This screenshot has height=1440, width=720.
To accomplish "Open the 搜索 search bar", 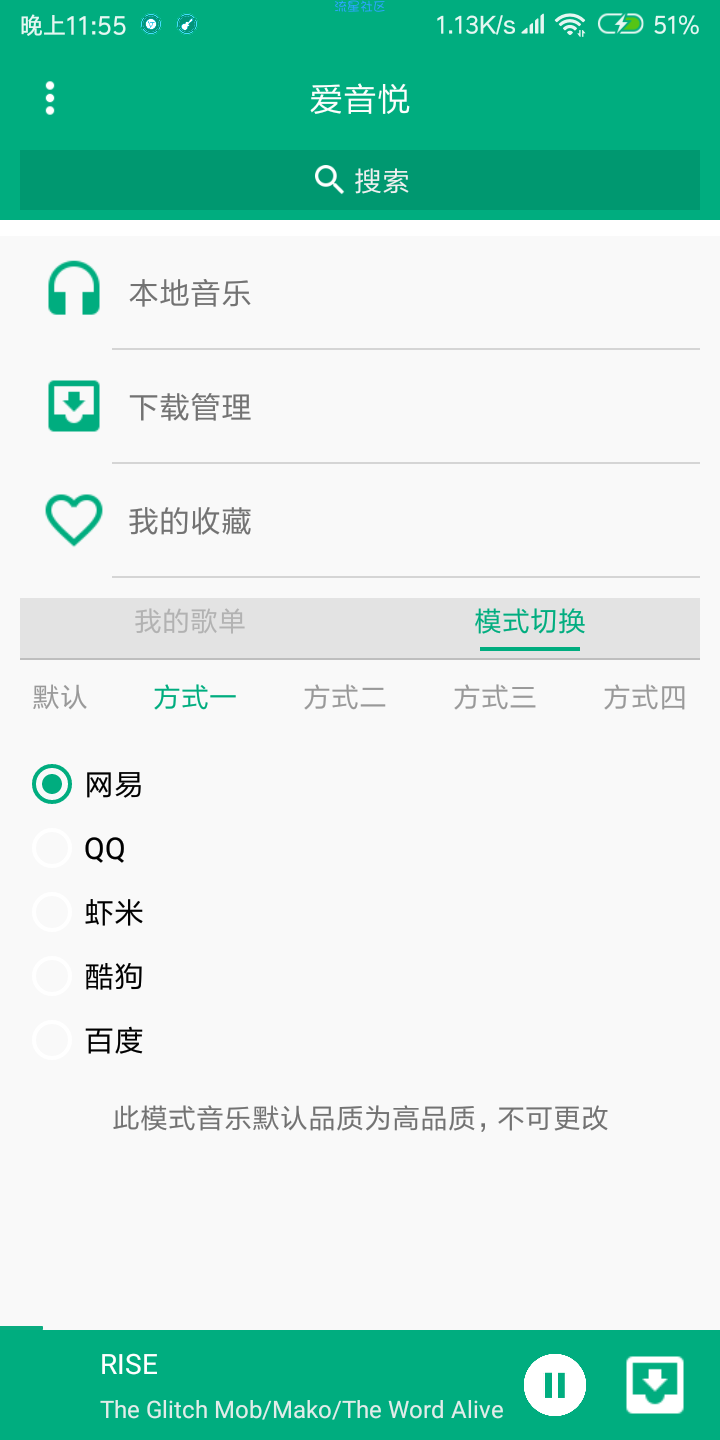I will (360, 181).
